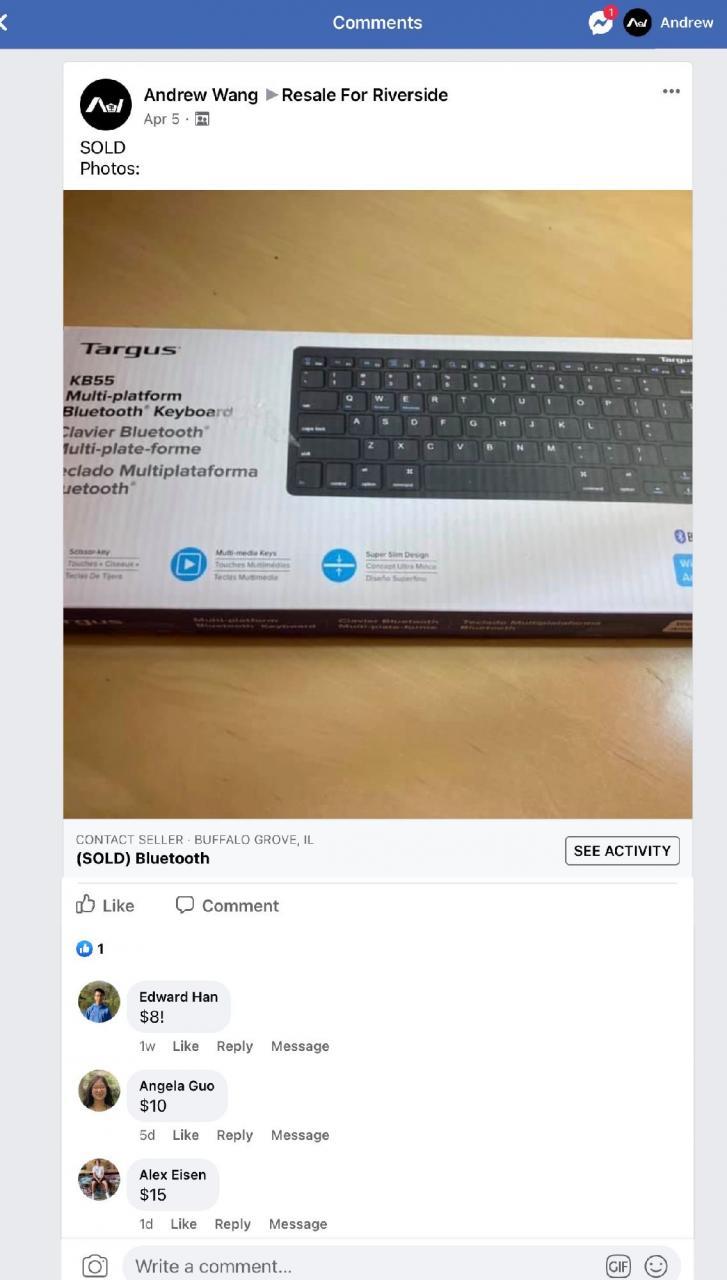This screenshot has width=727, height=1280.
Task: Tap the SEE ACTIVITY button
Action: [621, 850]
